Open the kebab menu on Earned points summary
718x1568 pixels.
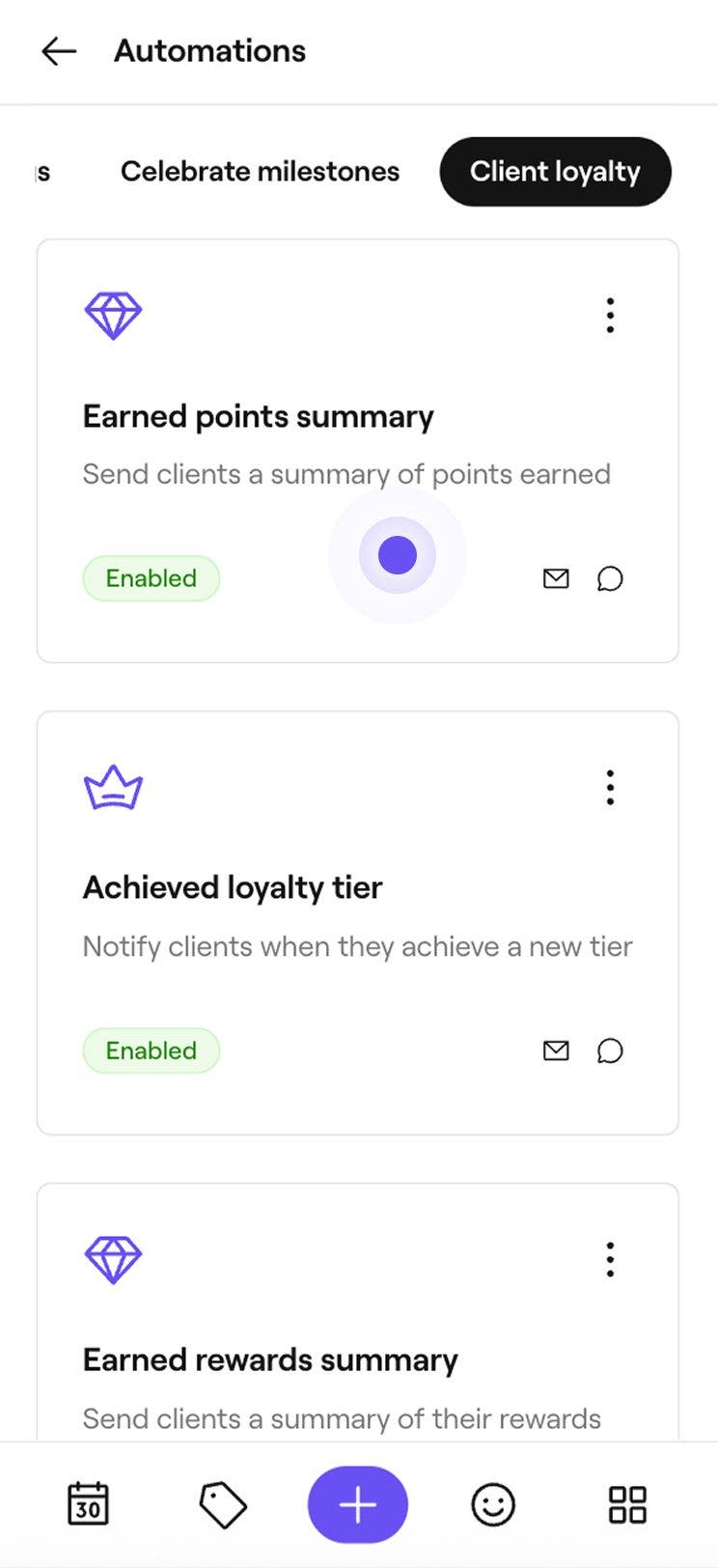coord(610,315)
